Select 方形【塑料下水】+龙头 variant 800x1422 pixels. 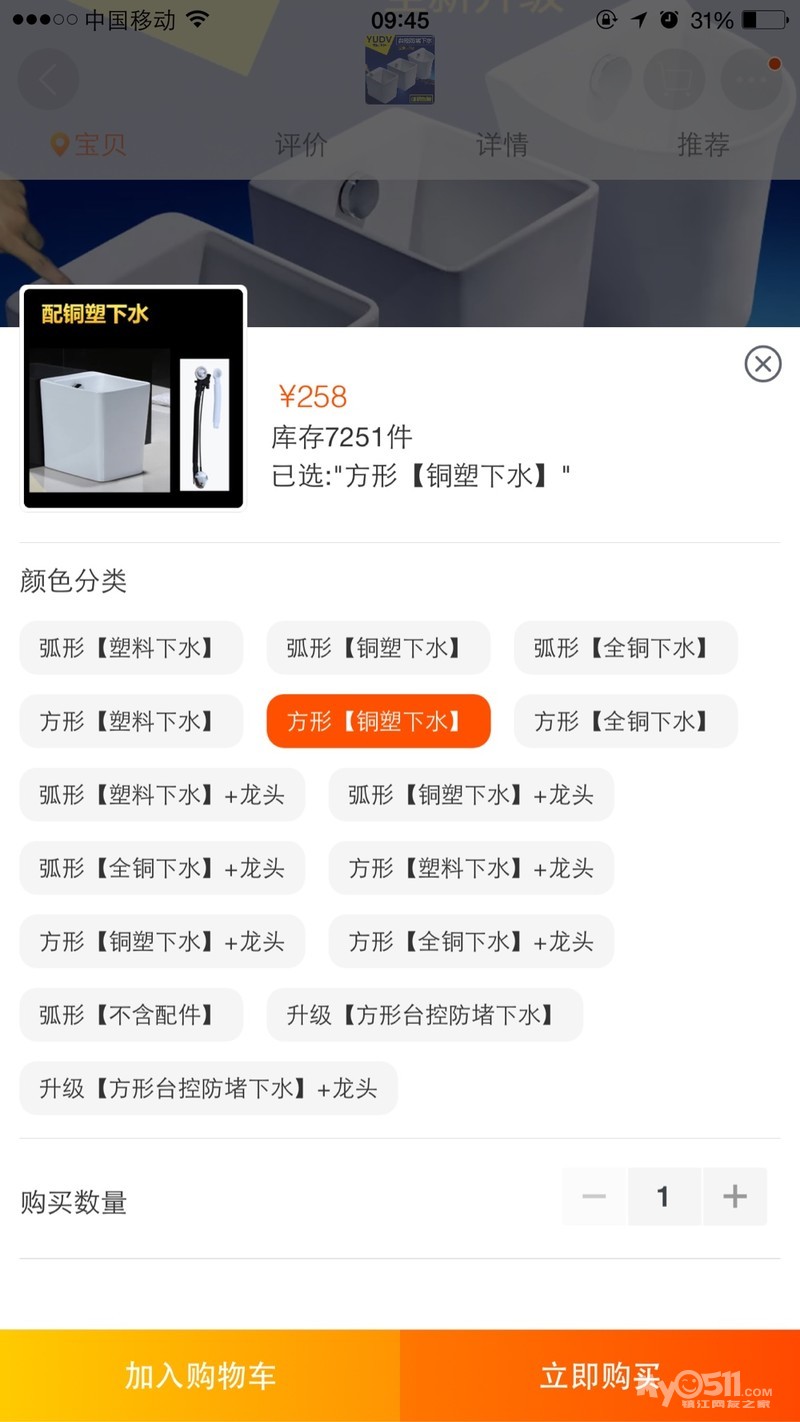point(471,868)
